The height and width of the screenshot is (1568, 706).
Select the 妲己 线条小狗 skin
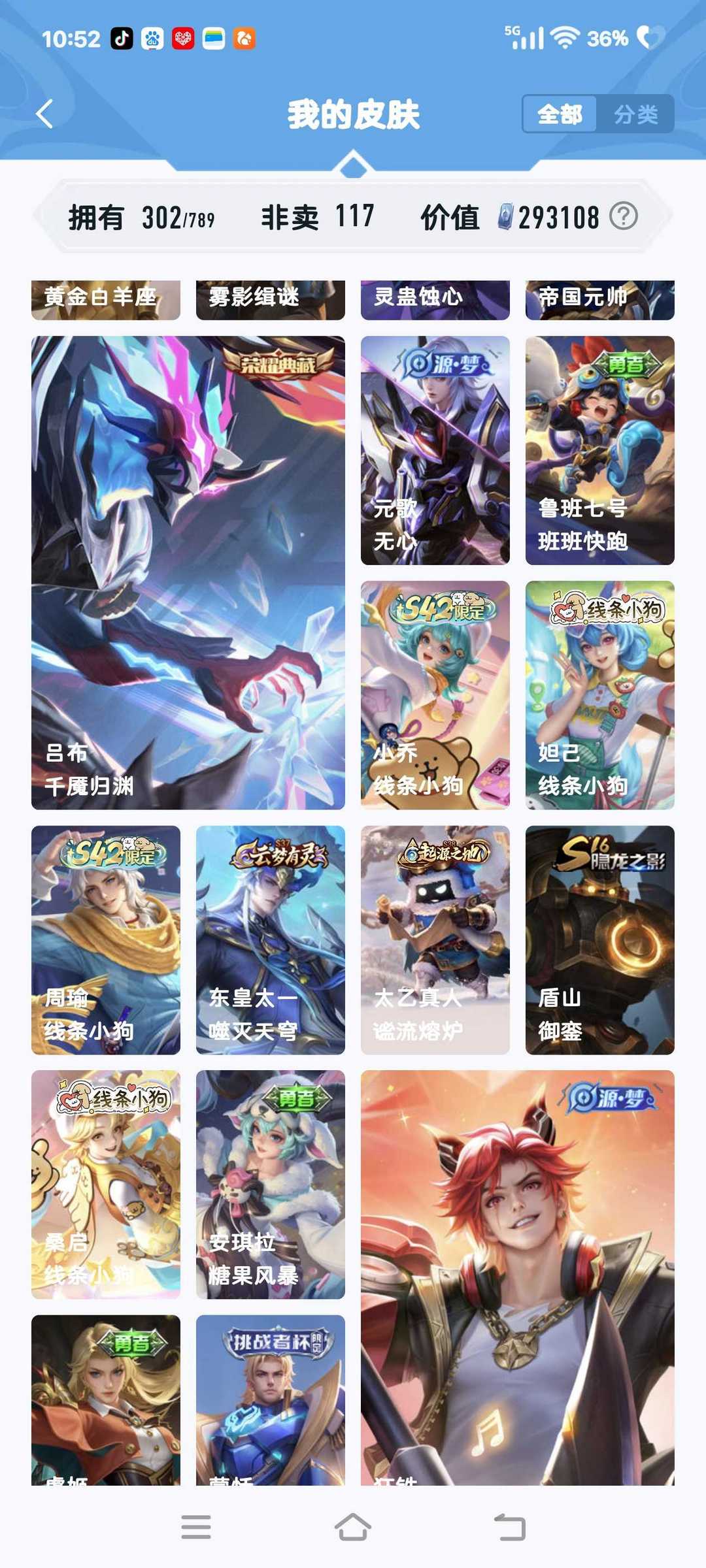click(599, 694)
